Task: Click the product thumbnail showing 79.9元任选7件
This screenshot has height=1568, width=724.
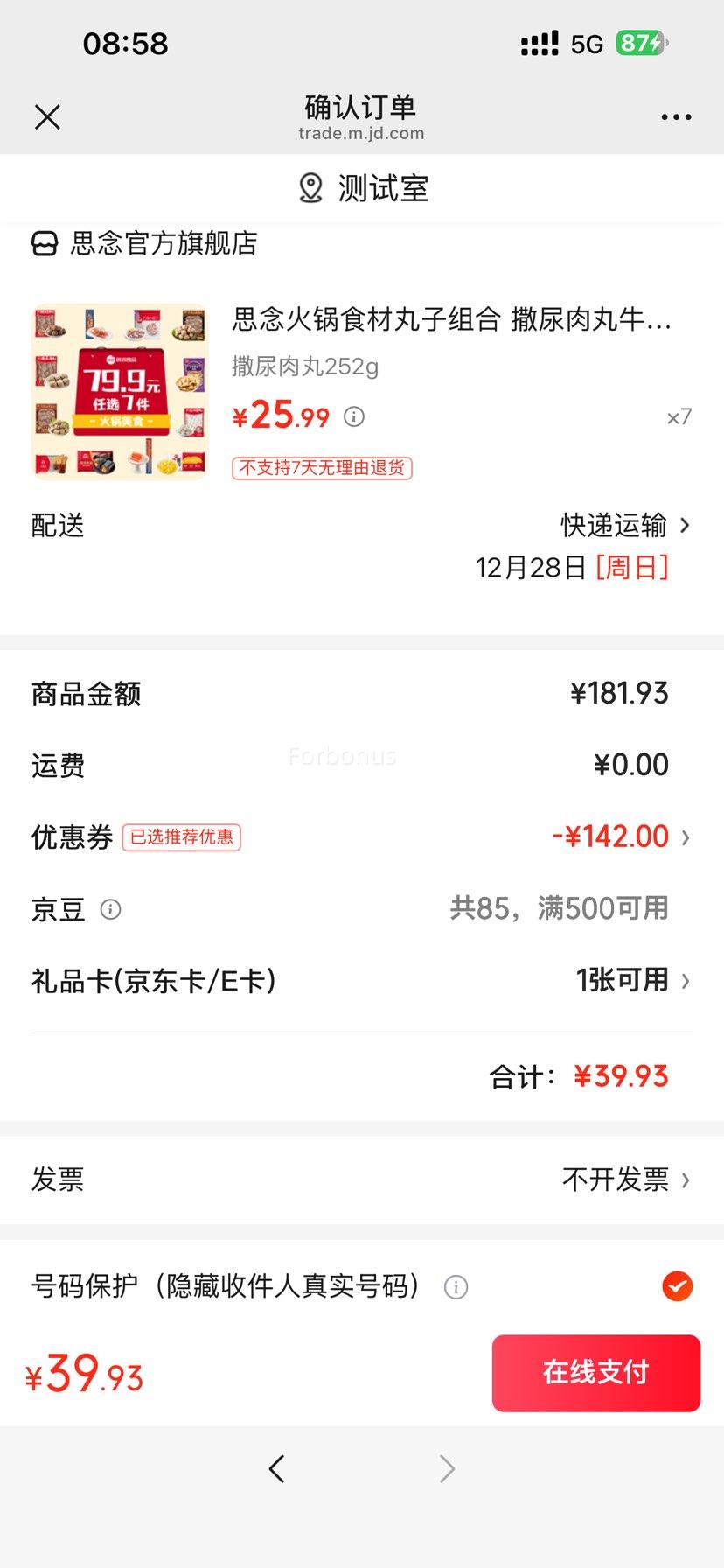Action: [x=119, y=391]
